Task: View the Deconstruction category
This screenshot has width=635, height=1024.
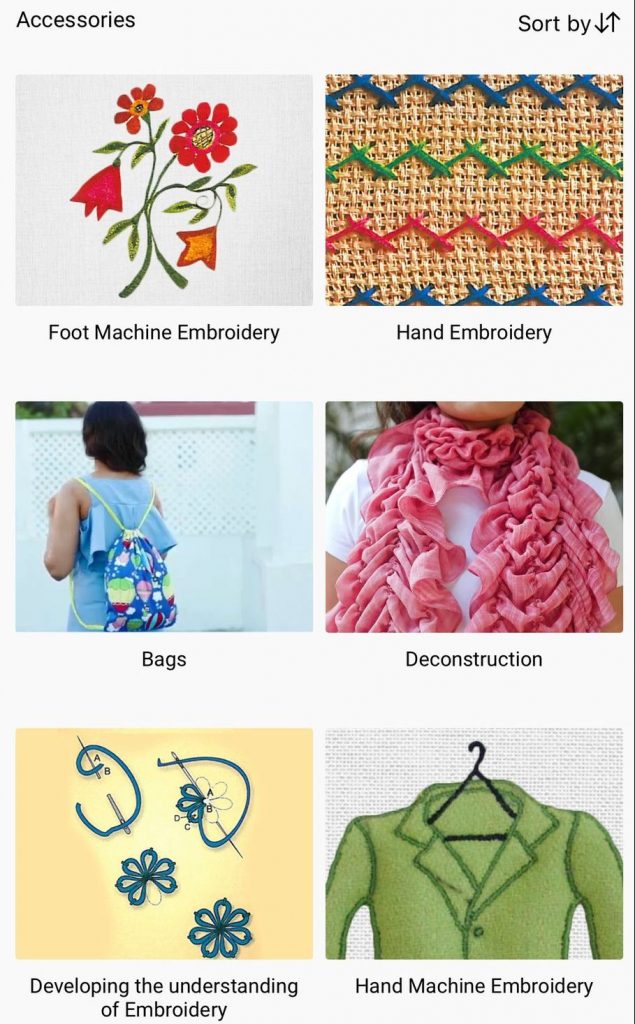Action: click(x=474, y=517)
